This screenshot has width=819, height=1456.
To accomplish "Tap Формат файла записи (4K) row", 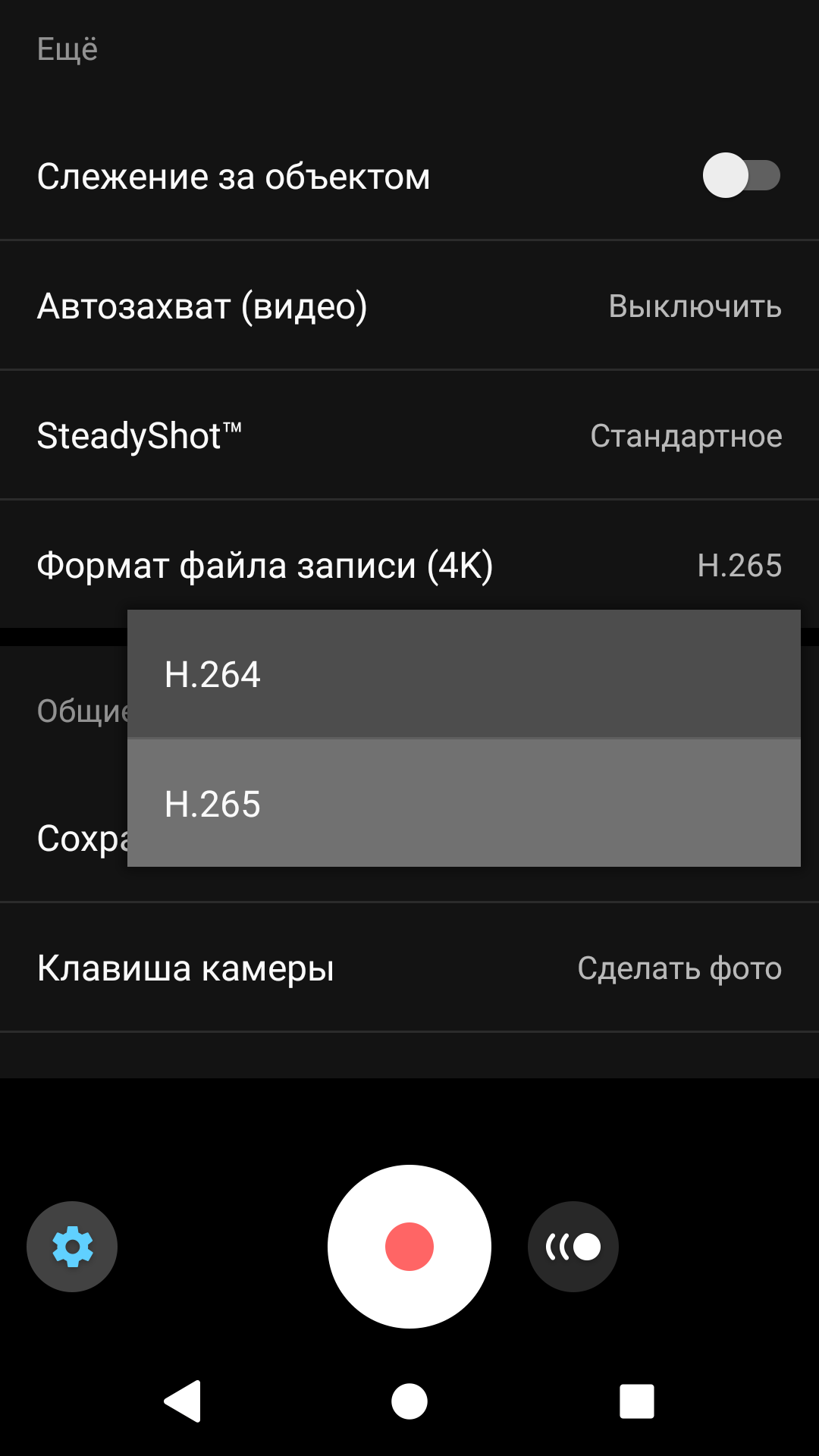I will click(409, 565).
